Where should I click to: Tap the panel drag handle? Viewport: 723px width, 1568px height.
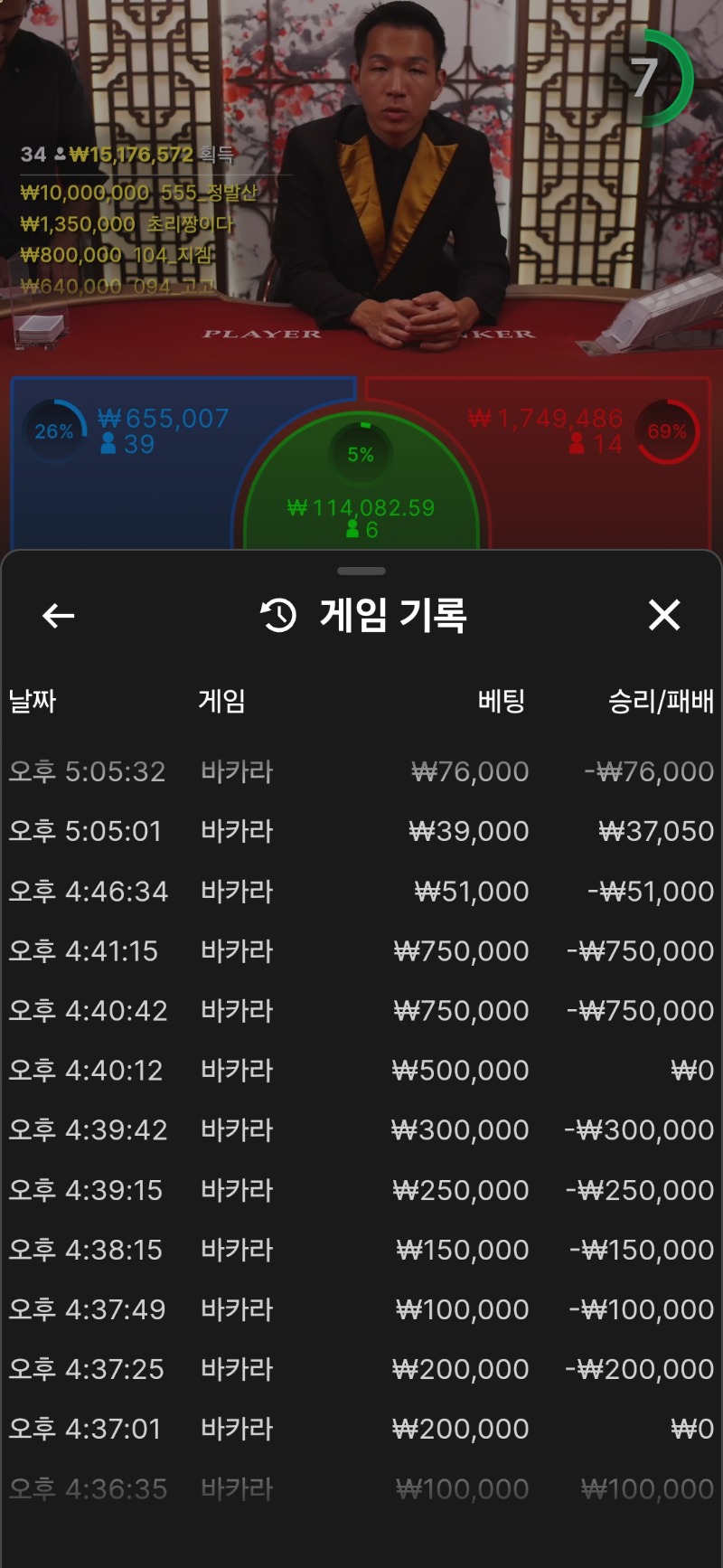(361, 571)
